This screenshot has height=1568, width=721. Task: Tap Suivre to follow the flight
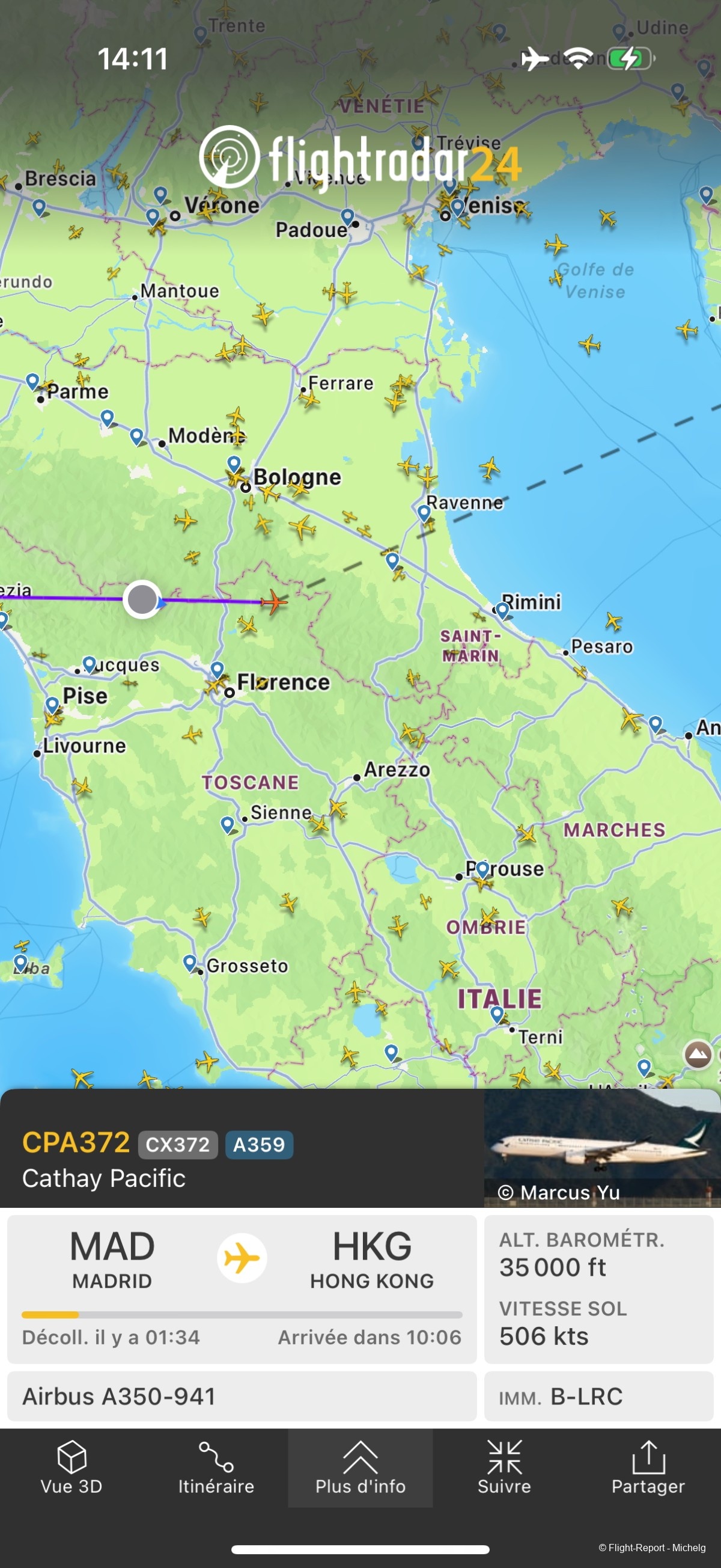pyautogui.click(x=503, y=1468)
